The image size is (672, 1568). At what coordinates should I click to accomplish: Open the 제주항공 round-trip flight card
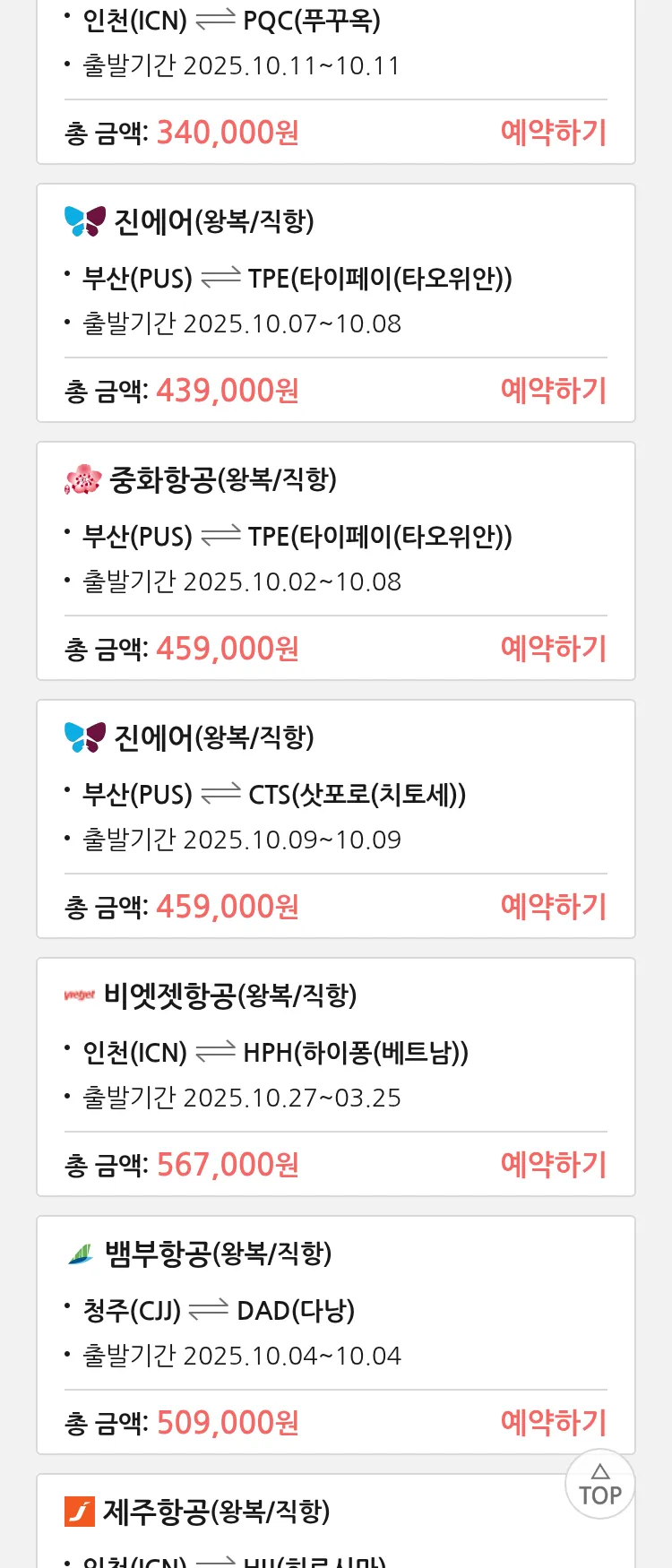pos(269,1523)
